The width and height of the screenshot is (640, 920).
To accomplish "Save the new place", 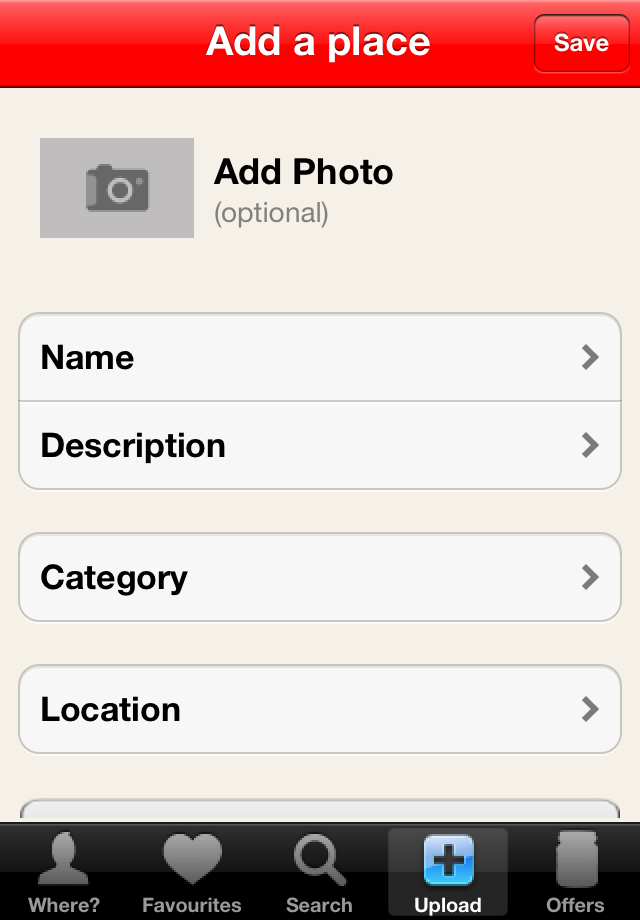I will pyautogui.click(x=581, y=43).
